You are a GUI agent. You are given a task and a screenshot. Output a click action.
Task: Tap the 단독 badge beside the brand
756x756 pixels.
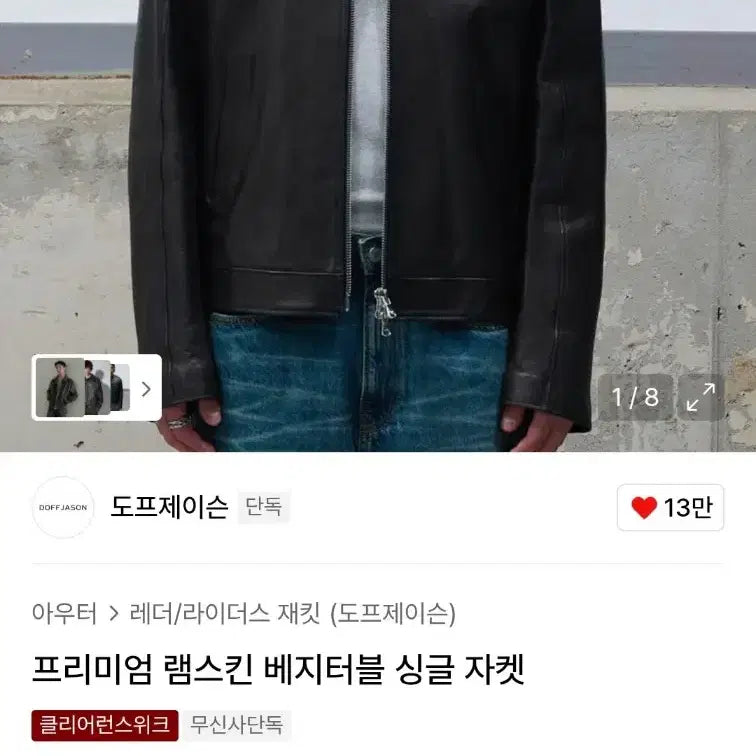tap(264, 507)
